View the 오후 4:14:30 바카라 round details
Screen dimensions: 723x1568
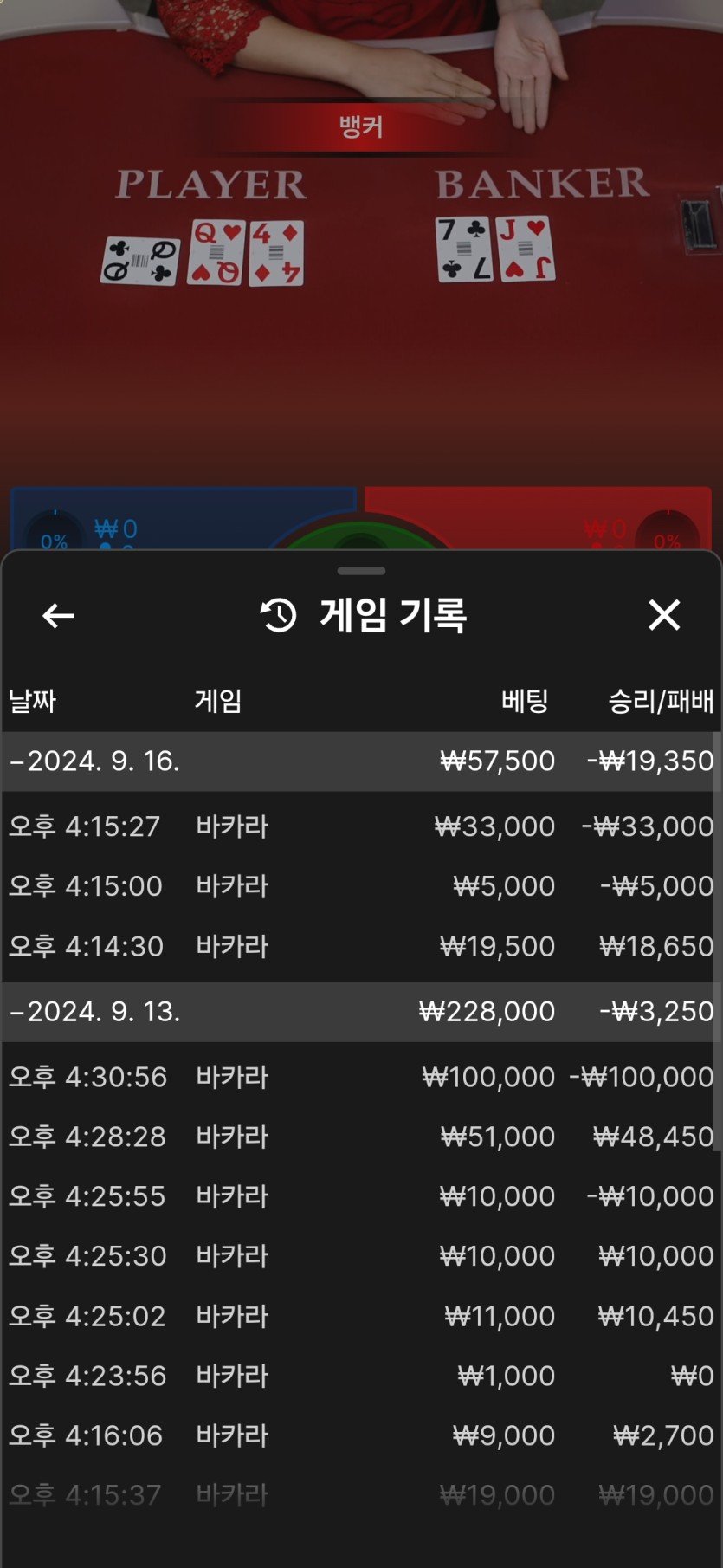[360, 946]
